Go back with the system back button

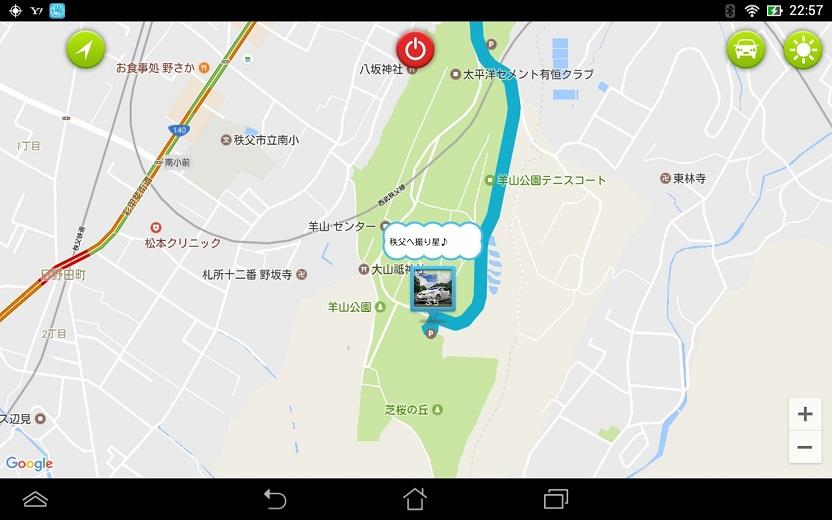tap(275, 499)
